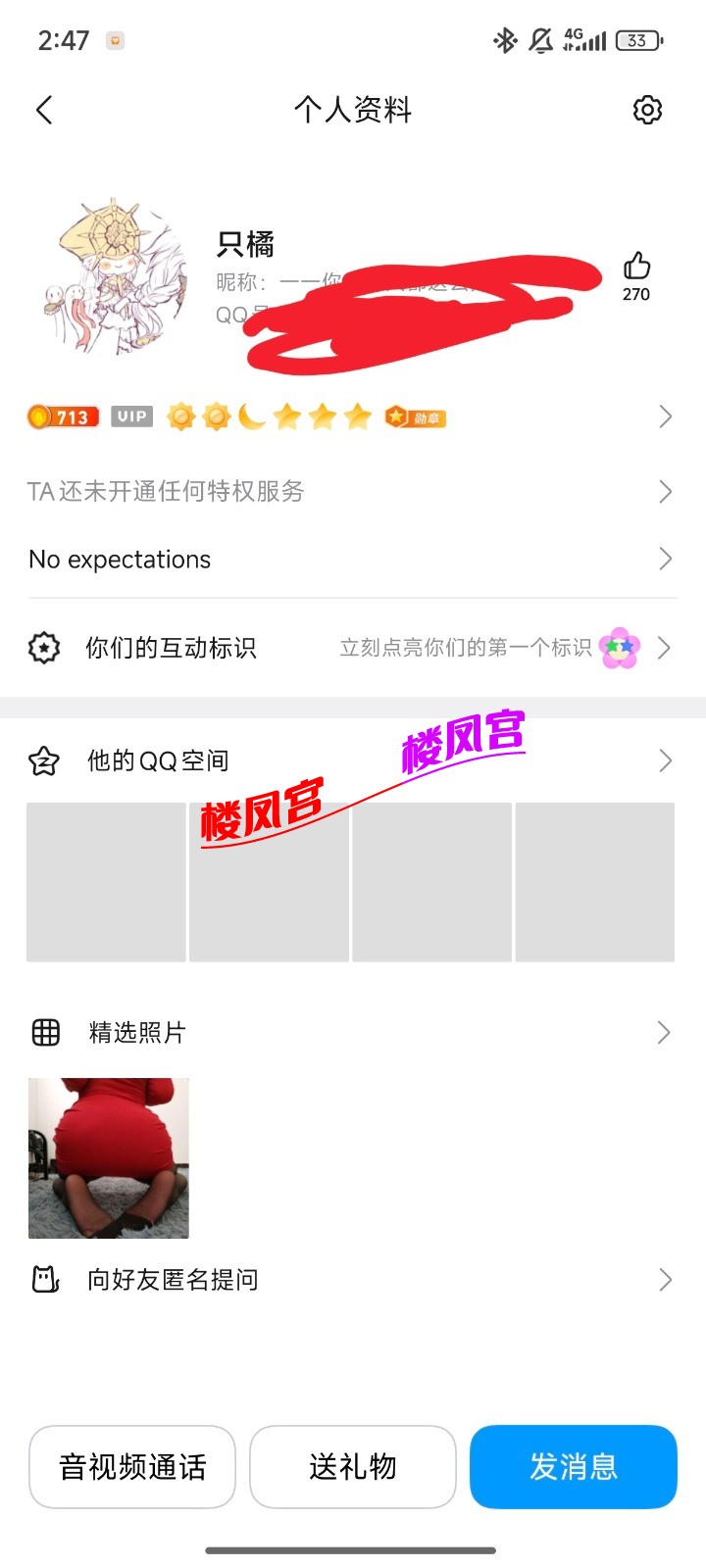
Task: Open the profile settings gear
Action: click(x=647, y=110)
